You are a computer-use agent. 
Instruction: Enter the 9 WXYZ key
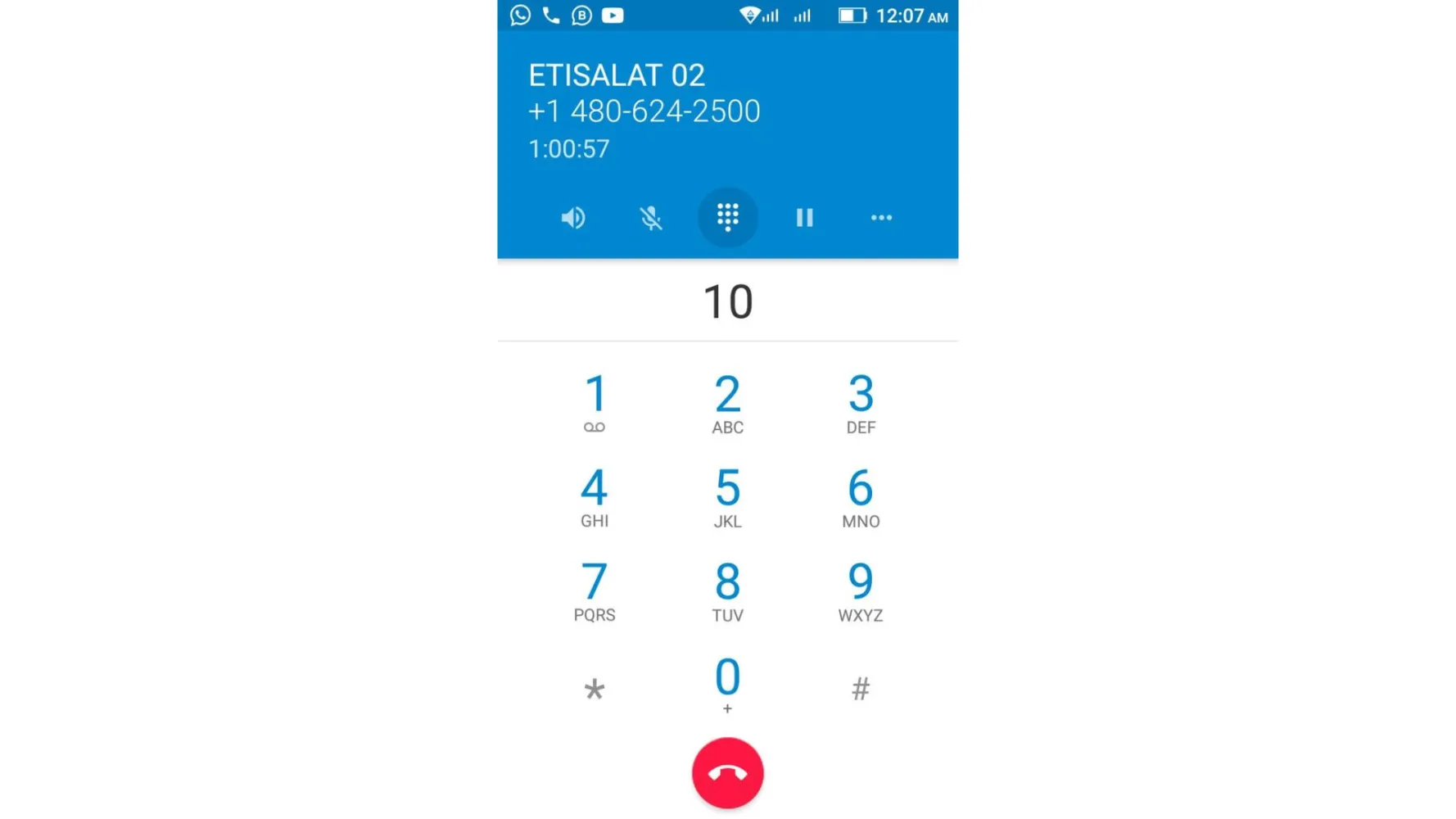860,590
